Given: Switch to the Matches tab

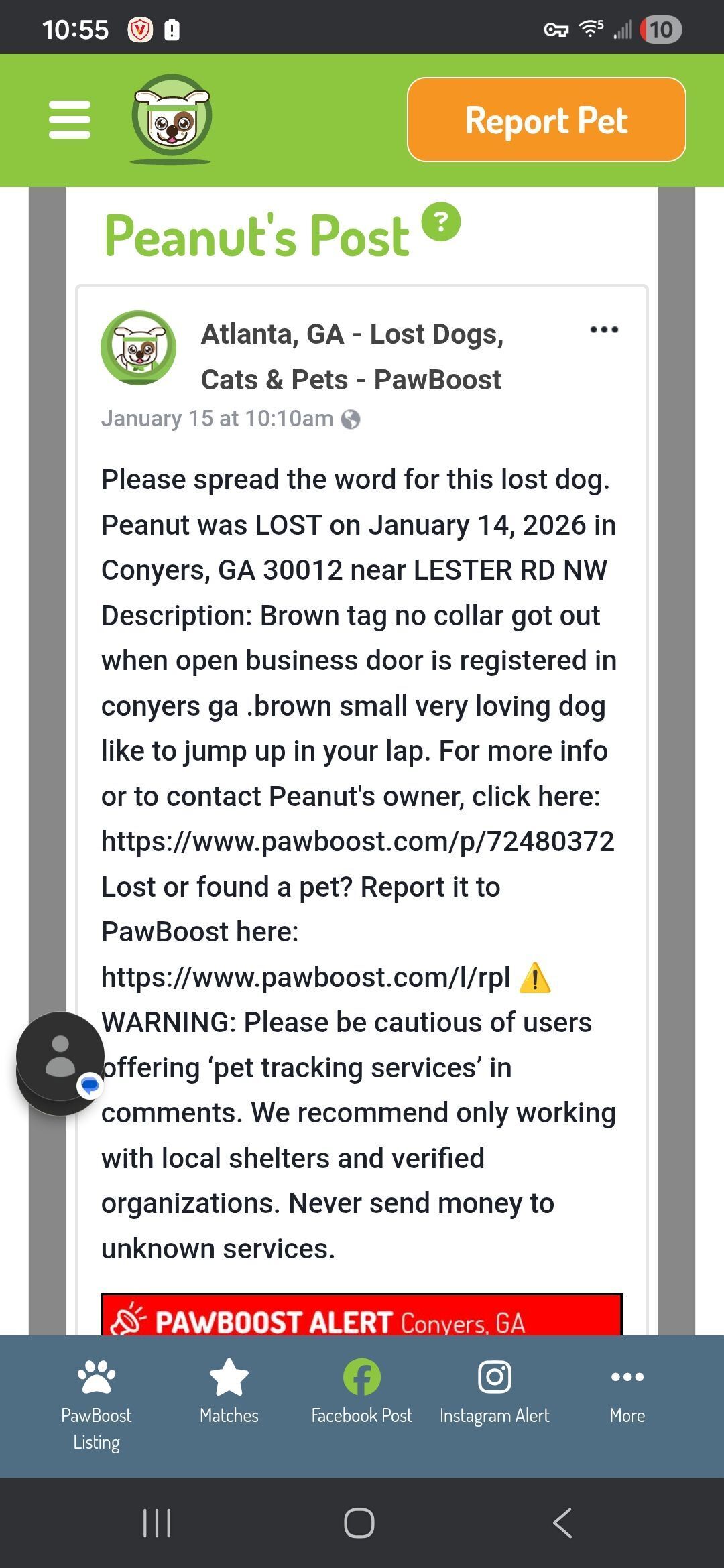Looking at the screenshot, I should [229, 1391].
